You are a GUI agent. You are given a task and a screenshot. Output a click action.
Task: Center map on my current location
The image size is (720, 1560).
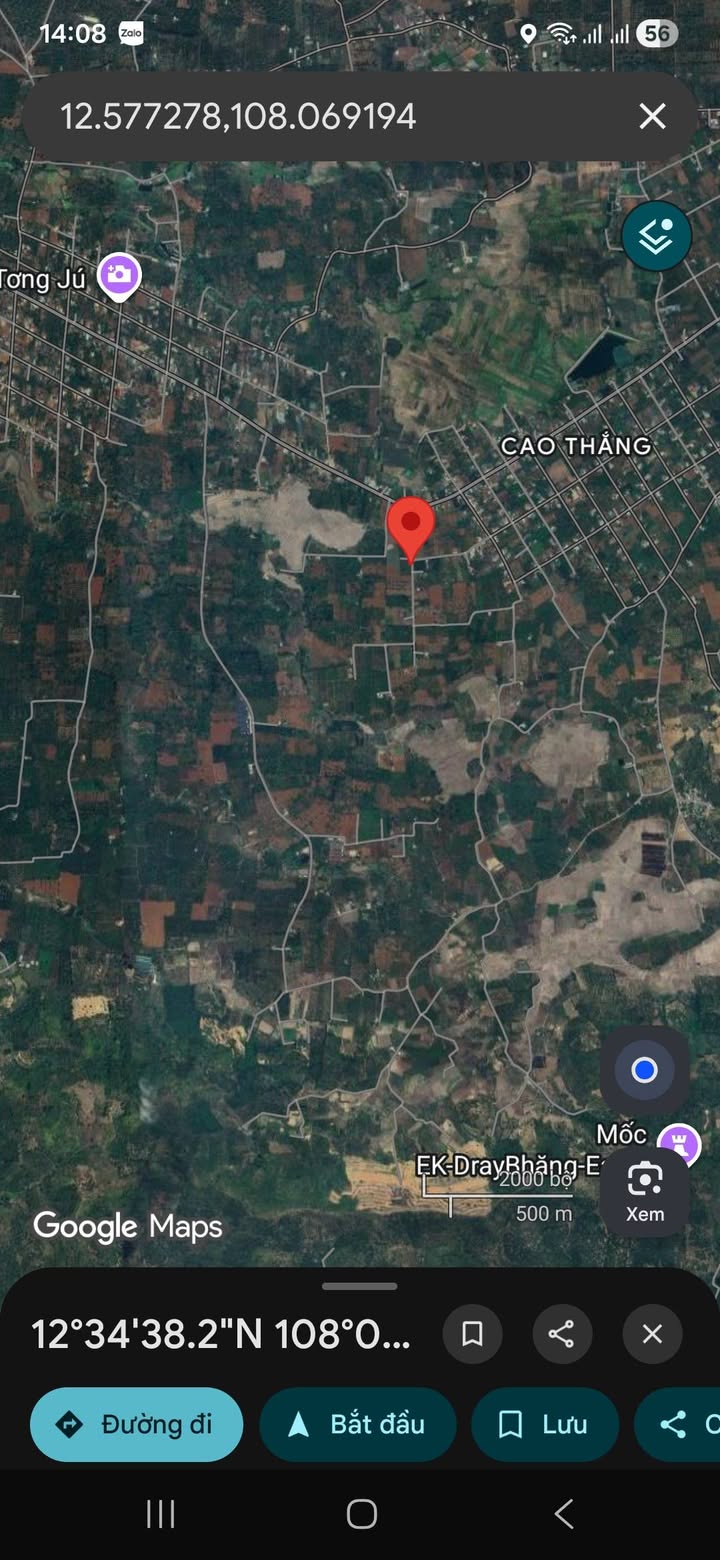coord(644,1071)
